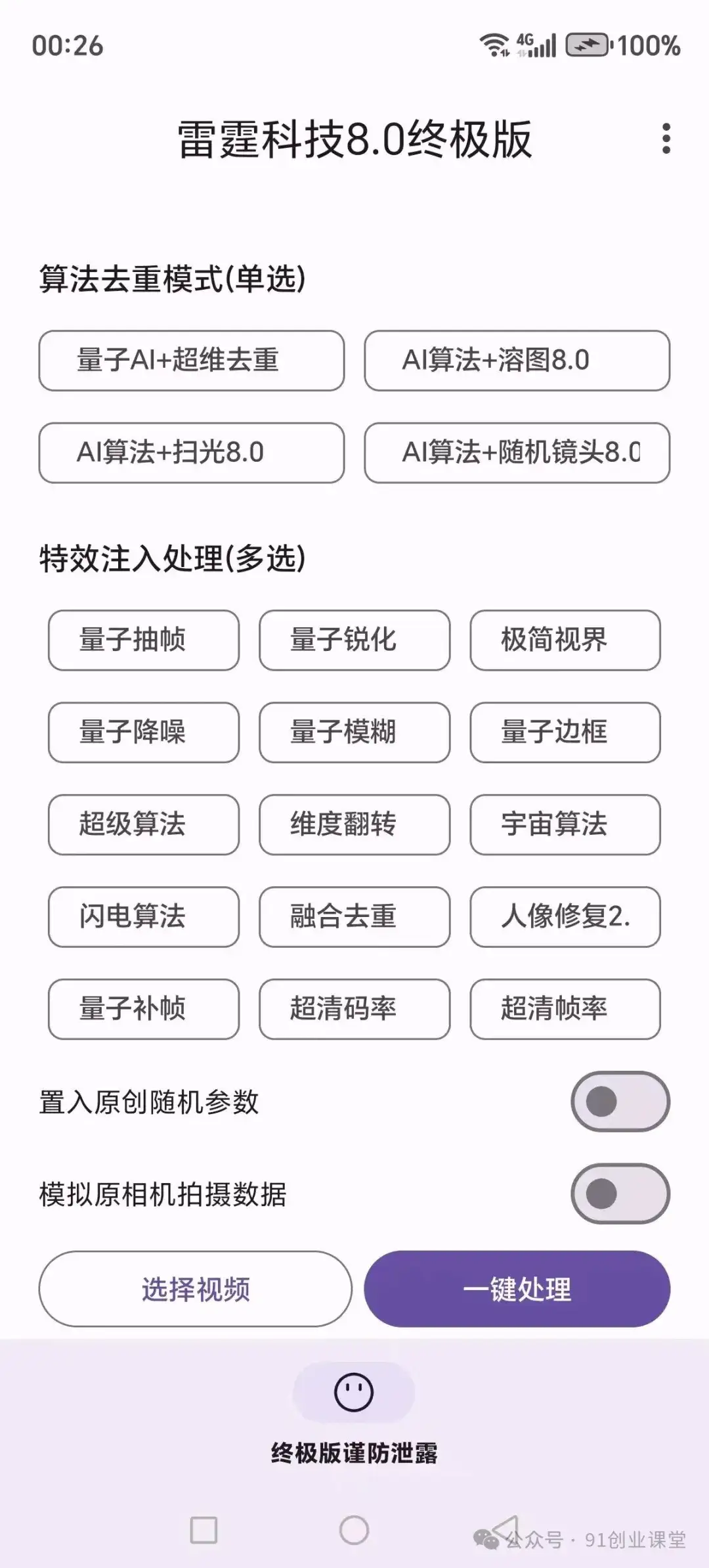Tap the battery charging indicator
The width and height of the screenshot is (709, 1568).
pos(589,45)
